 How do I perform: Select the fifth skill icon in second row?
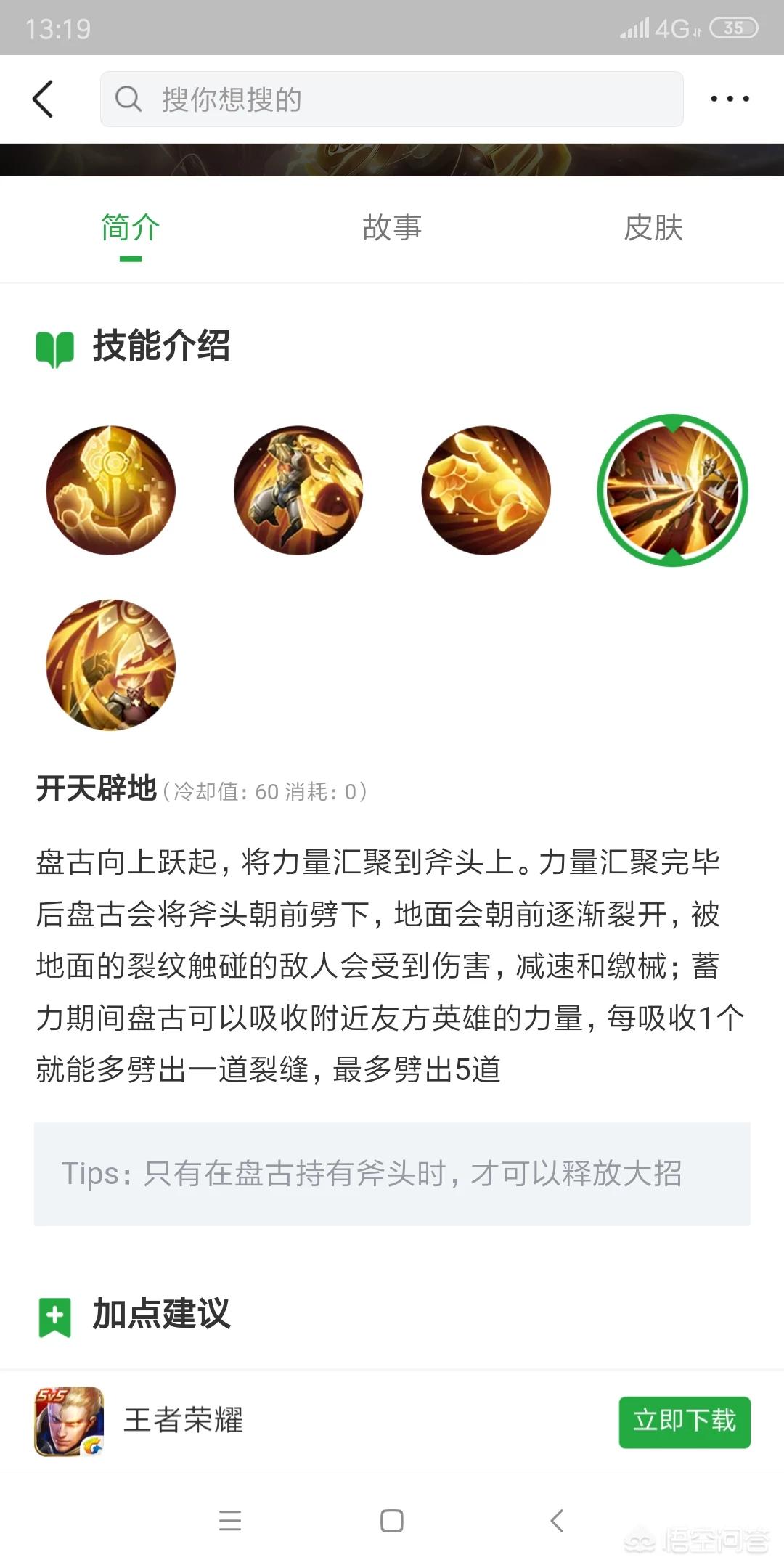tap(111, 664)
